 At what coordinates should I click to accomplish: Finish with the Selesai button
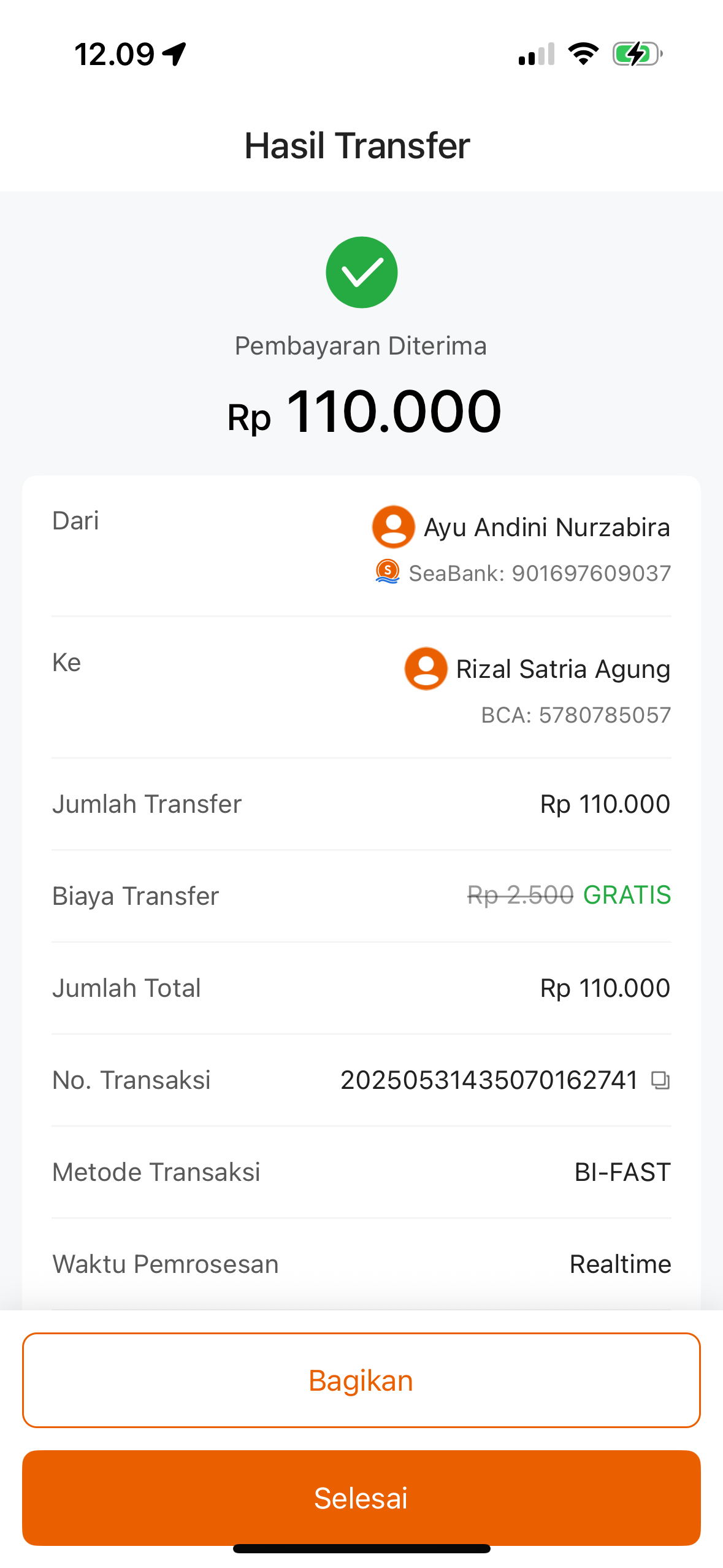coord(361,1497)
